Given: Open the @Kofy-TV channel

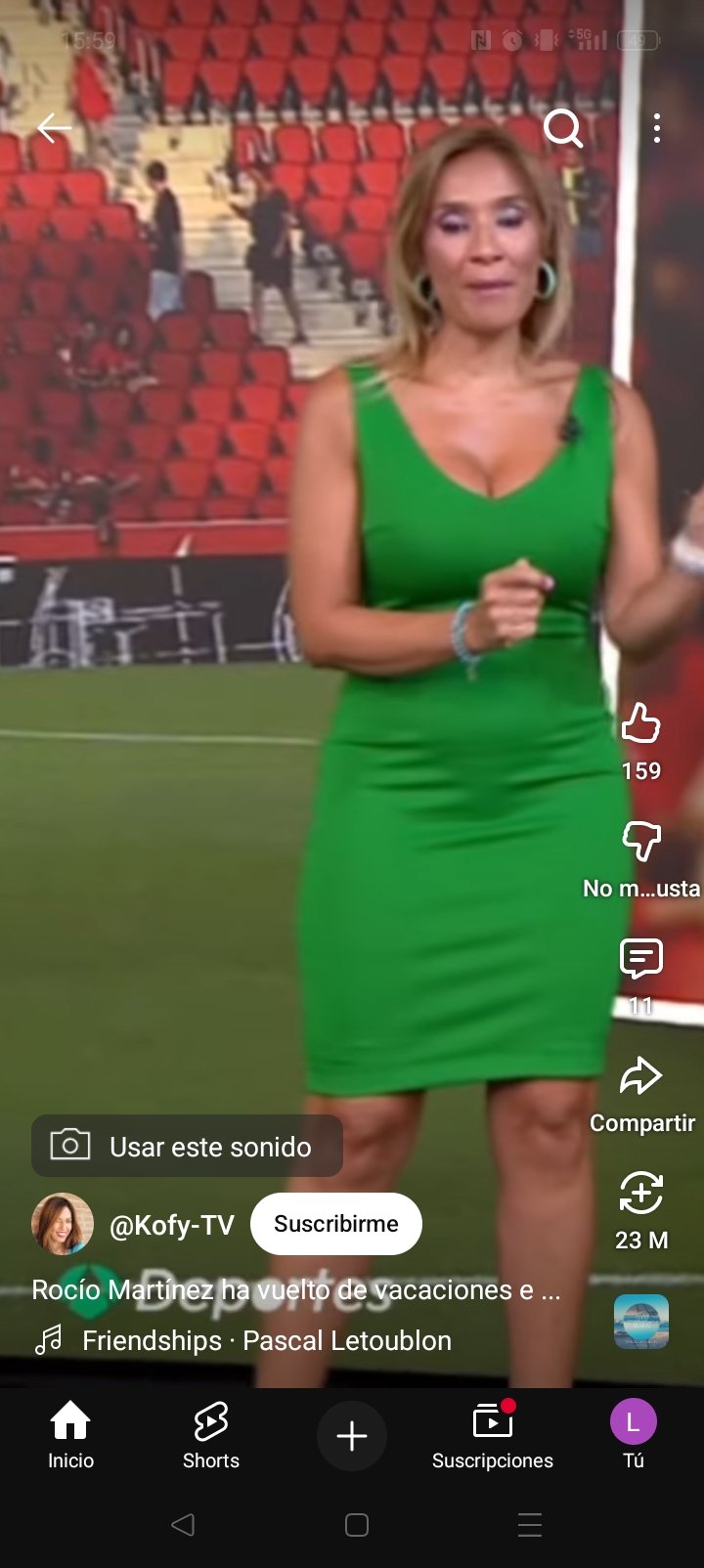Looking at the screenshot, I should (x=171, y=1225).
